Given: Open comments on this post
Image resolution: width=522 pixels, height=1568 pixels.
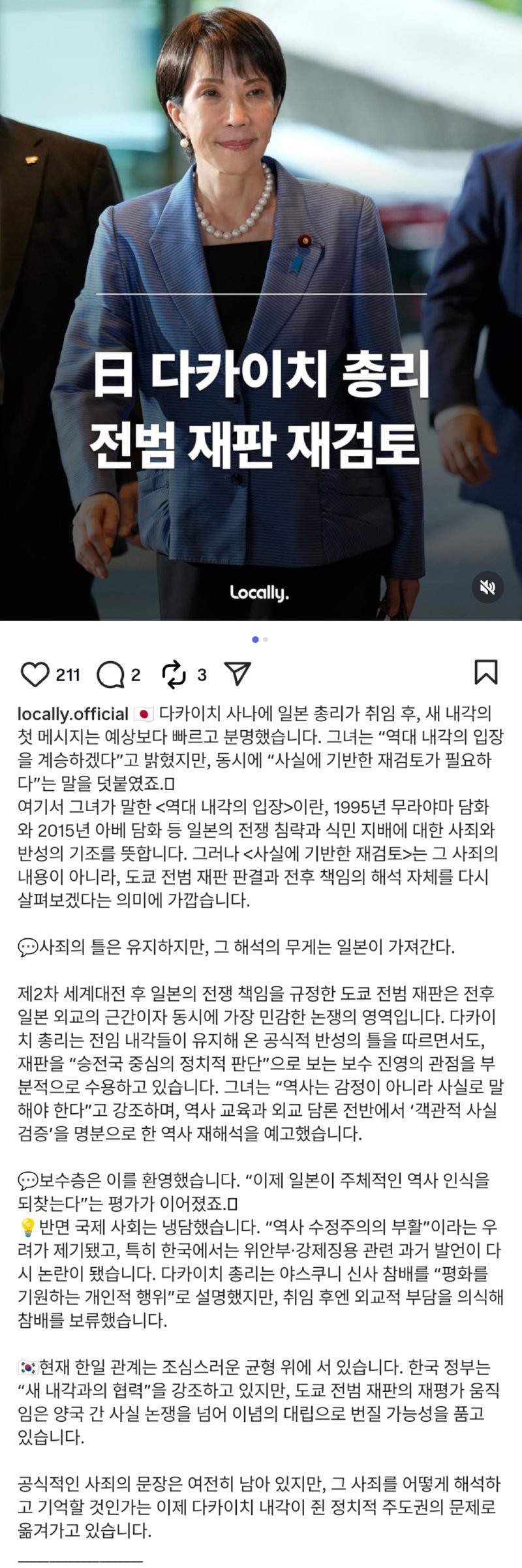Looking at the screenshot, I should [110, 674].
